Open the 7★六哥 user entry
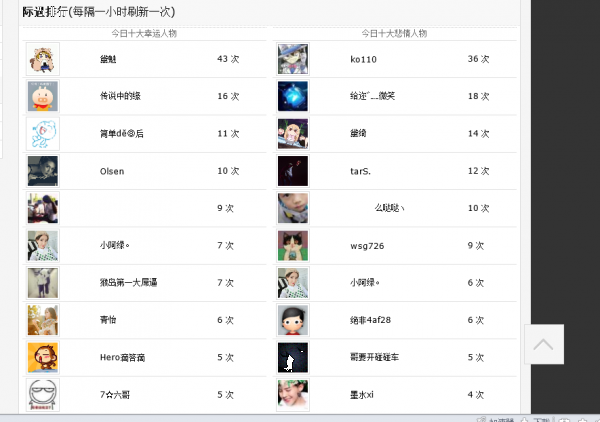The image size is (600, 422). coord(115,395)
